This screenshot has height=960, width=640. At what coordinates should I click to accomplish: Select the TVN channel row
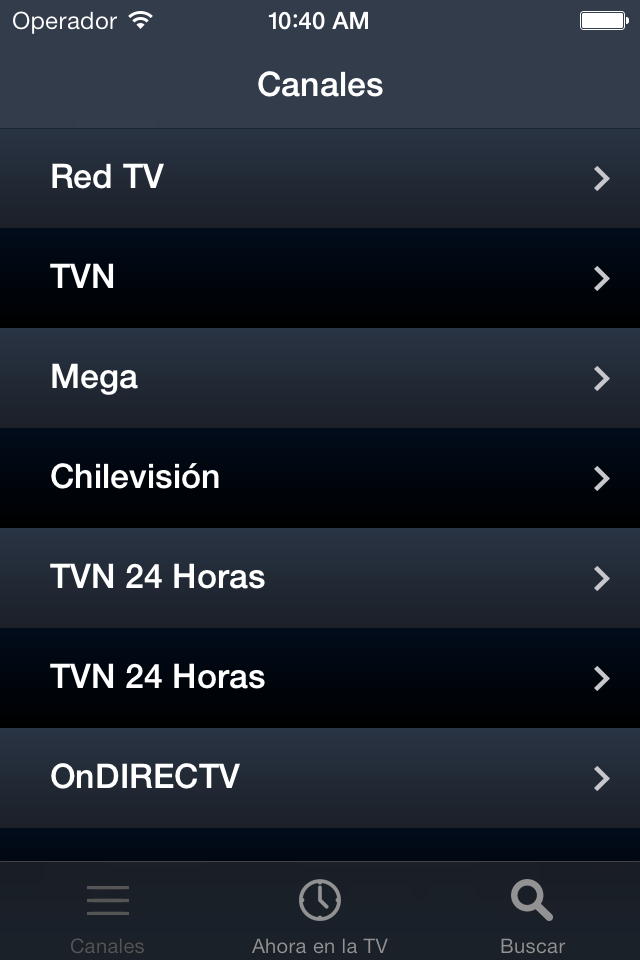click(x=320, y=278)
